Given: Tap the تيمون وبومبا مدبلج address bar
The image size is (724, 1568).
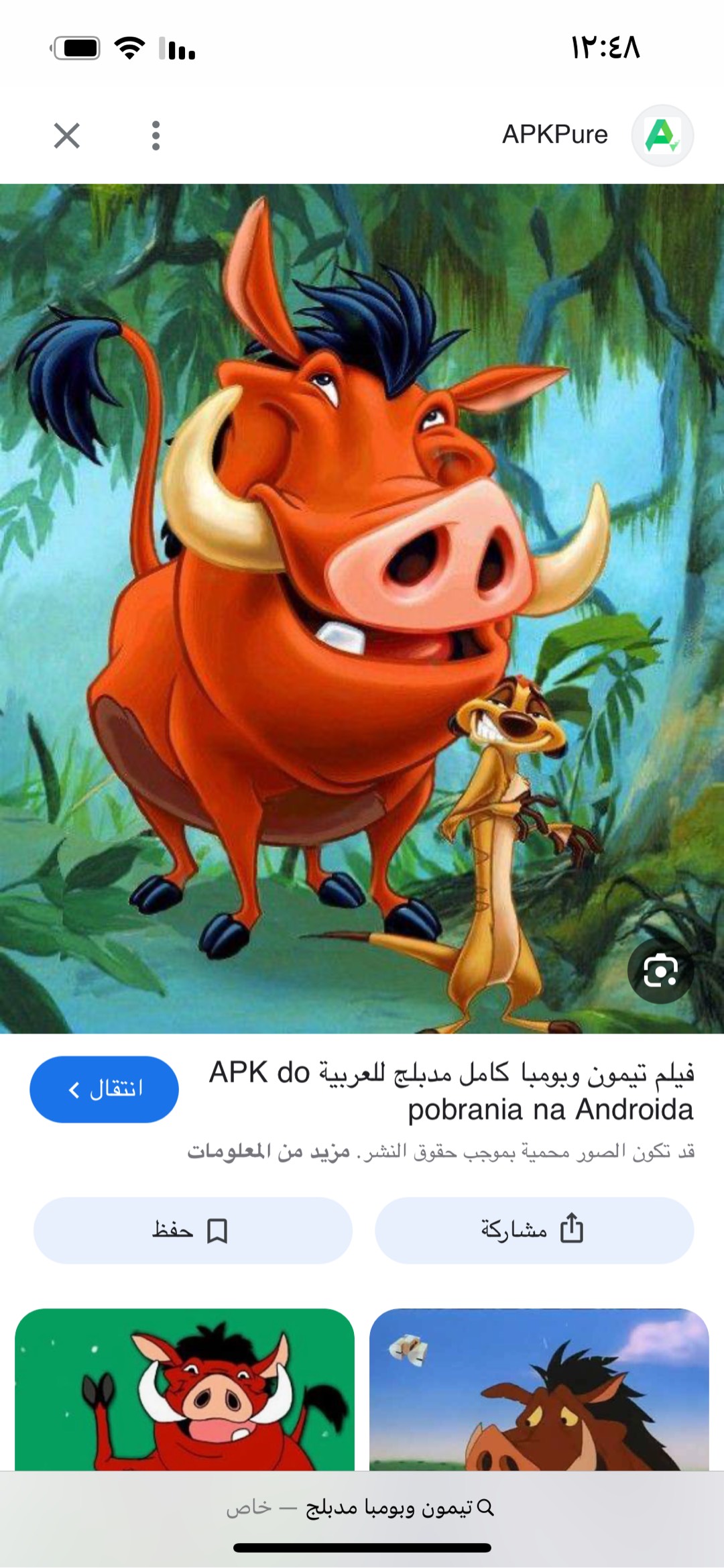Looking at the screenshot, I should click(x=362, y=1508).
